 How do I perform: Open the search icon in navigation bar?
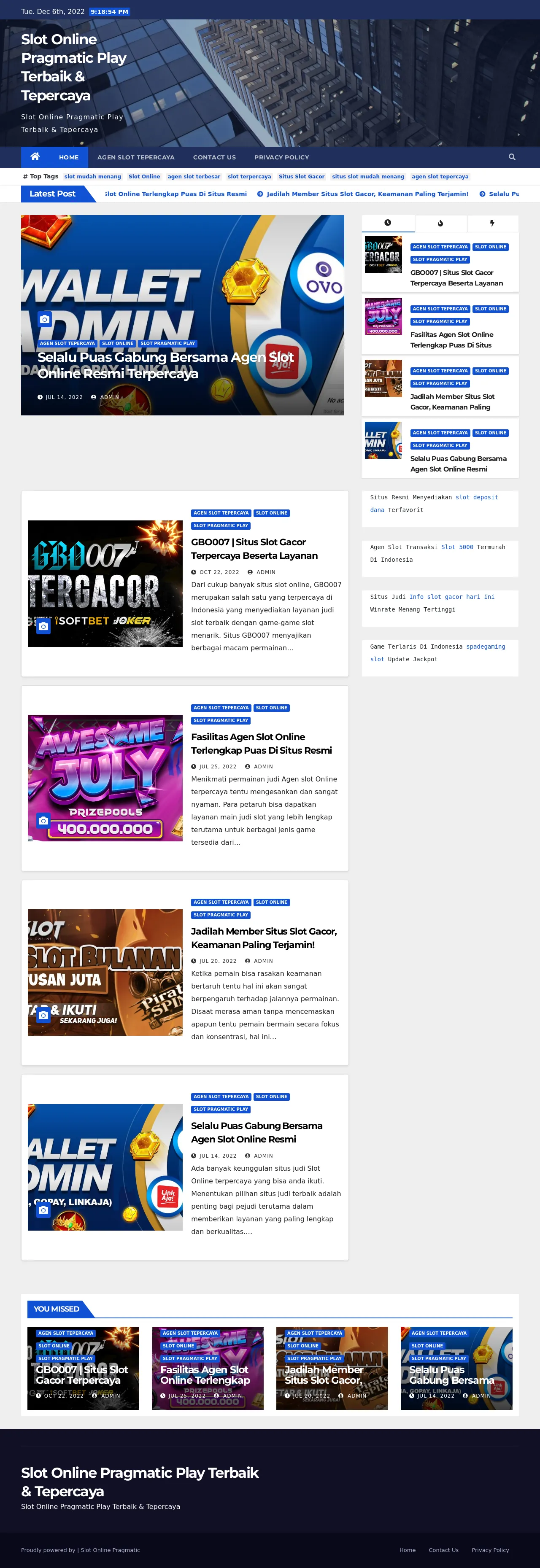point(511,157)
